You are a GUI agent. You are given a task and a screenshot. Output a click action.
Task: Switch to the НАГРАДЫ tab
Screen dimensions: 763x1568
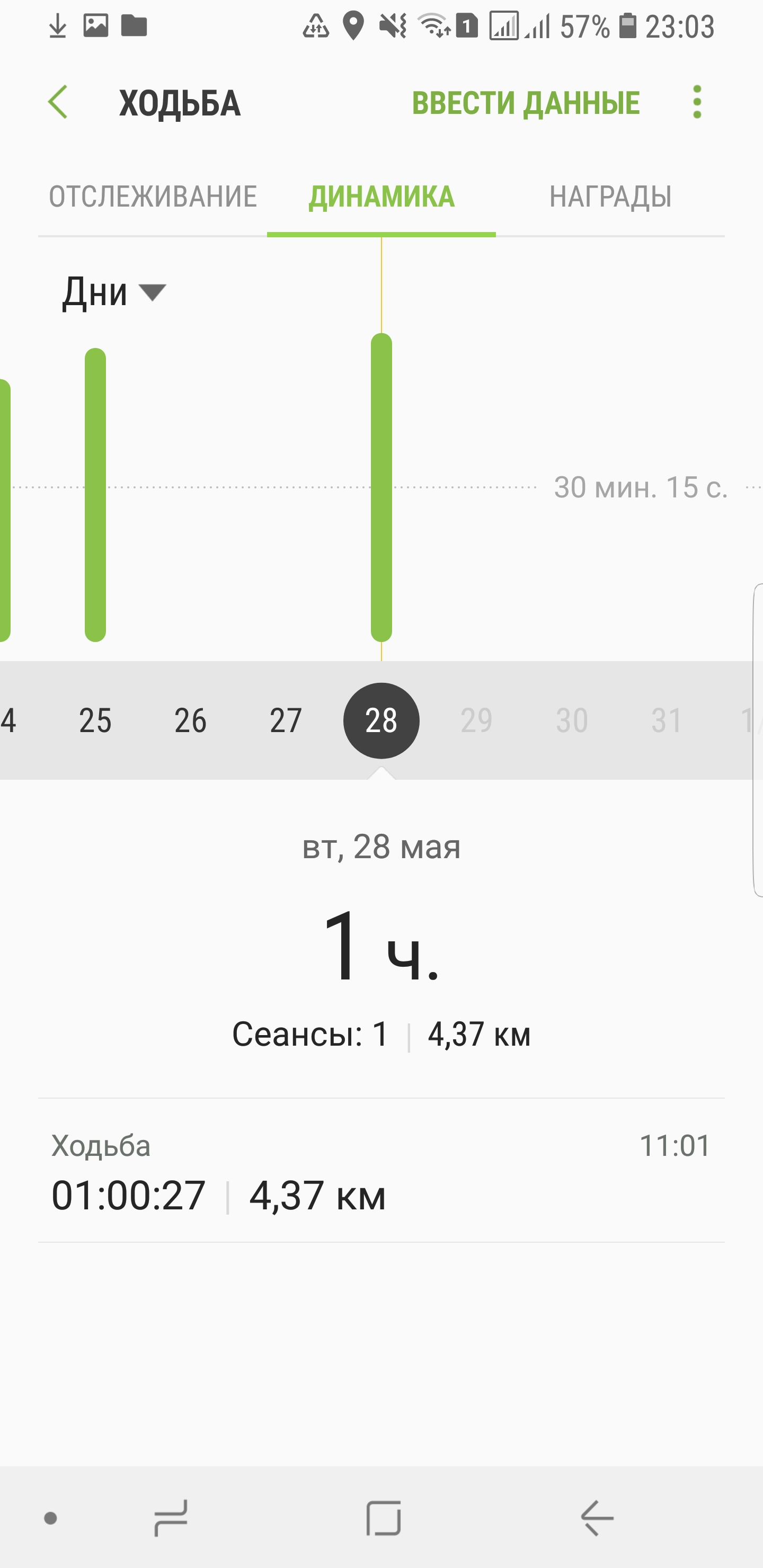click(x=610, y=197)
